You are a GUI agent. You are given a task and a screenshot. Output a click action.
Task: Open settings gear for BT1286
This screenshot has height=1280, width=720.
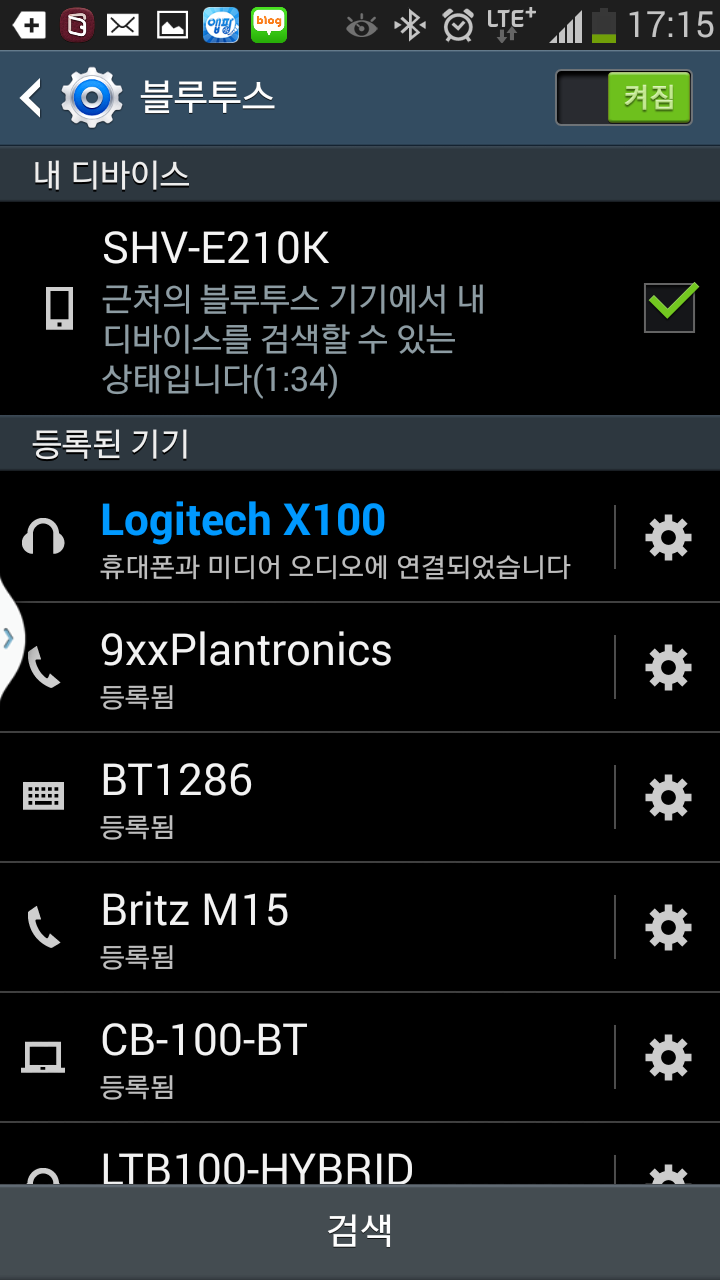point(668,797)
